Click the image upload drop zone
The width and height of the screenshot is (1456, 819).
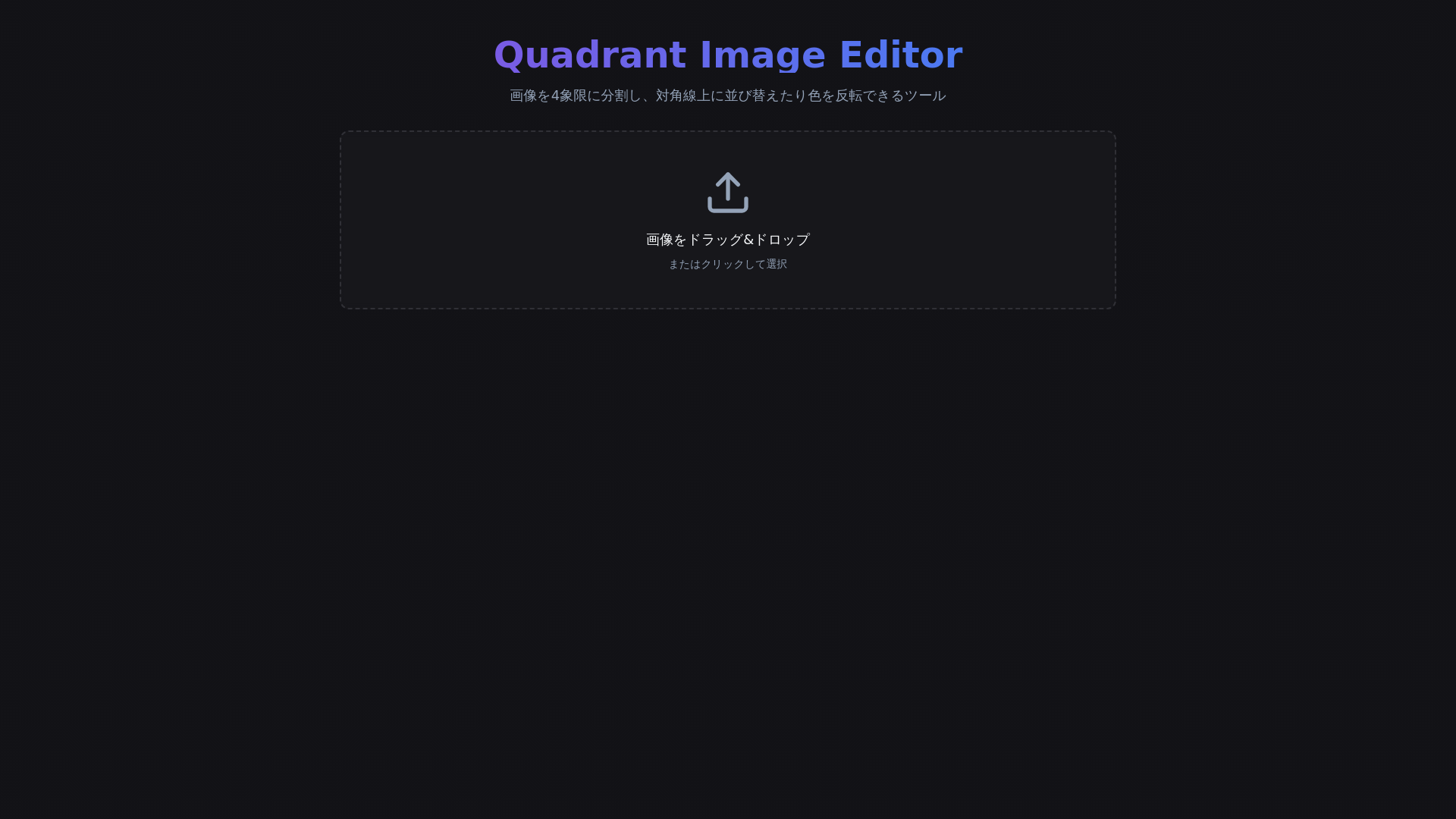coord(728,220)
